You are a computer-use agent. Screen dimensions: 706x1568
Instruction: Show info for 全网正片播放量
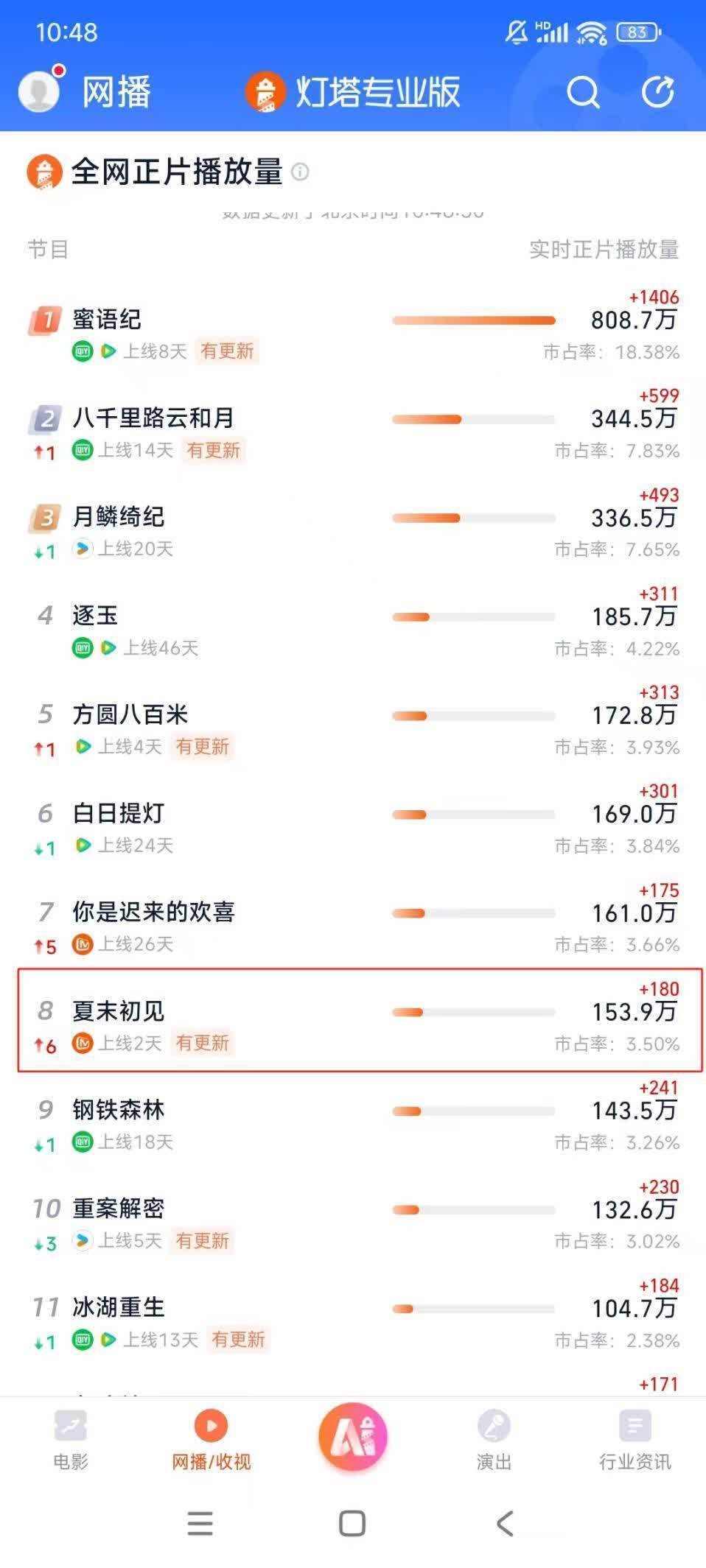pos(300,172)
